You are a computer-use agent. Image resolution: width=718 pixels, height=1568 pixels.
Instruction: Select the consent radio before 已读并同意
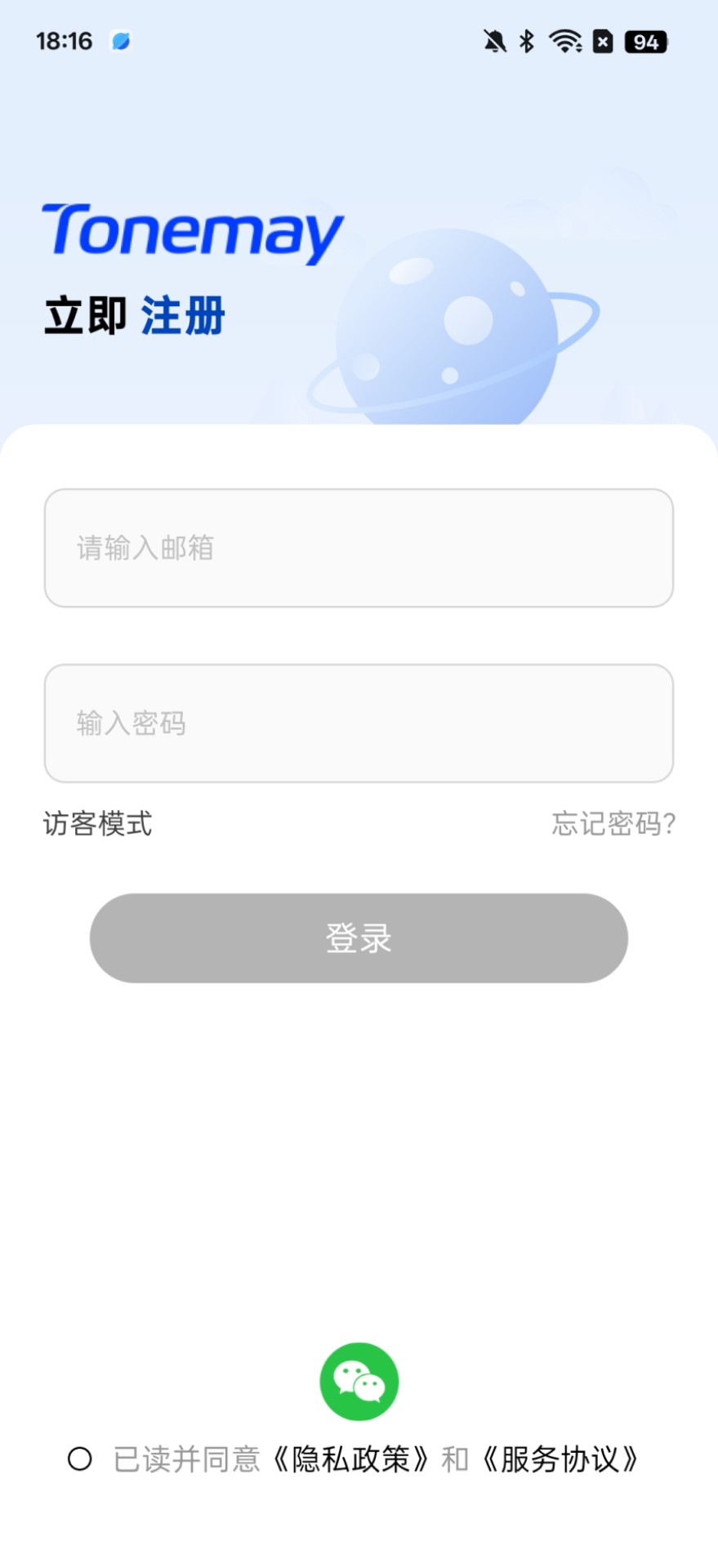click(x=82, y=1459)
